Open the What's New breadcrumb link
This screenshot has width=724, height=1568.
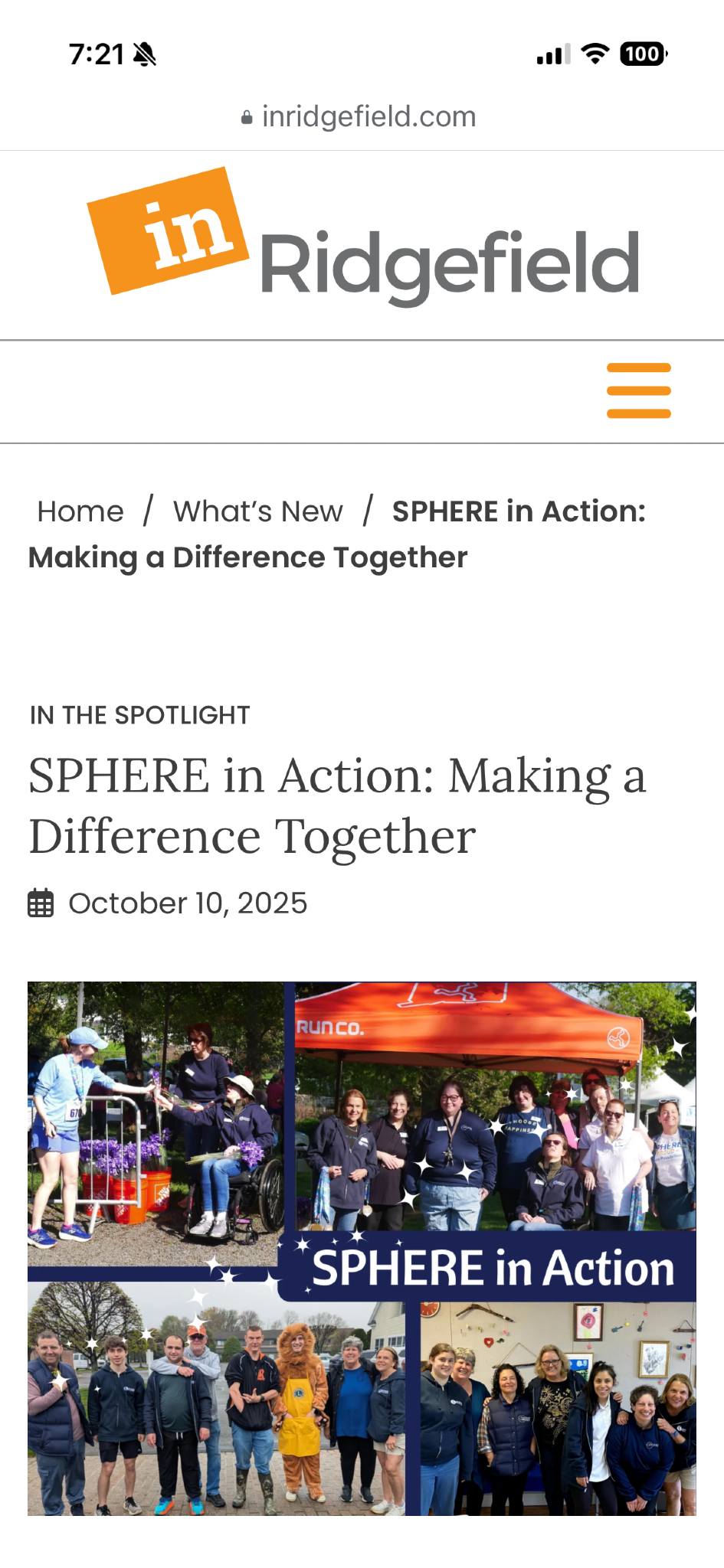[x=258, y=511]
